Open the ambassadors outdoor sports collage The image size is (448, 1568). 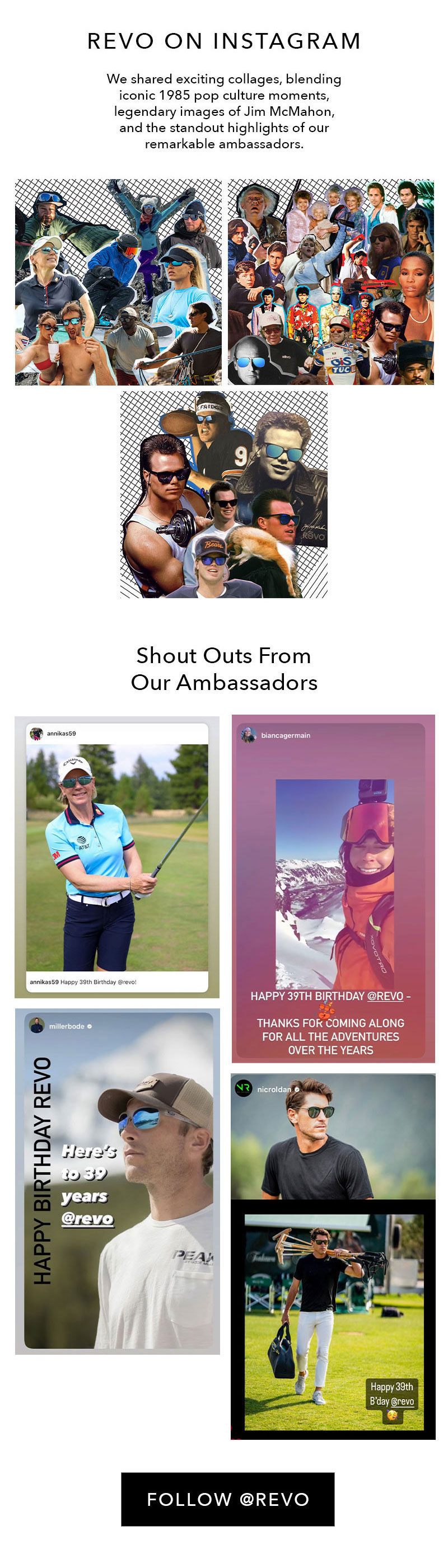click(118, 282)
